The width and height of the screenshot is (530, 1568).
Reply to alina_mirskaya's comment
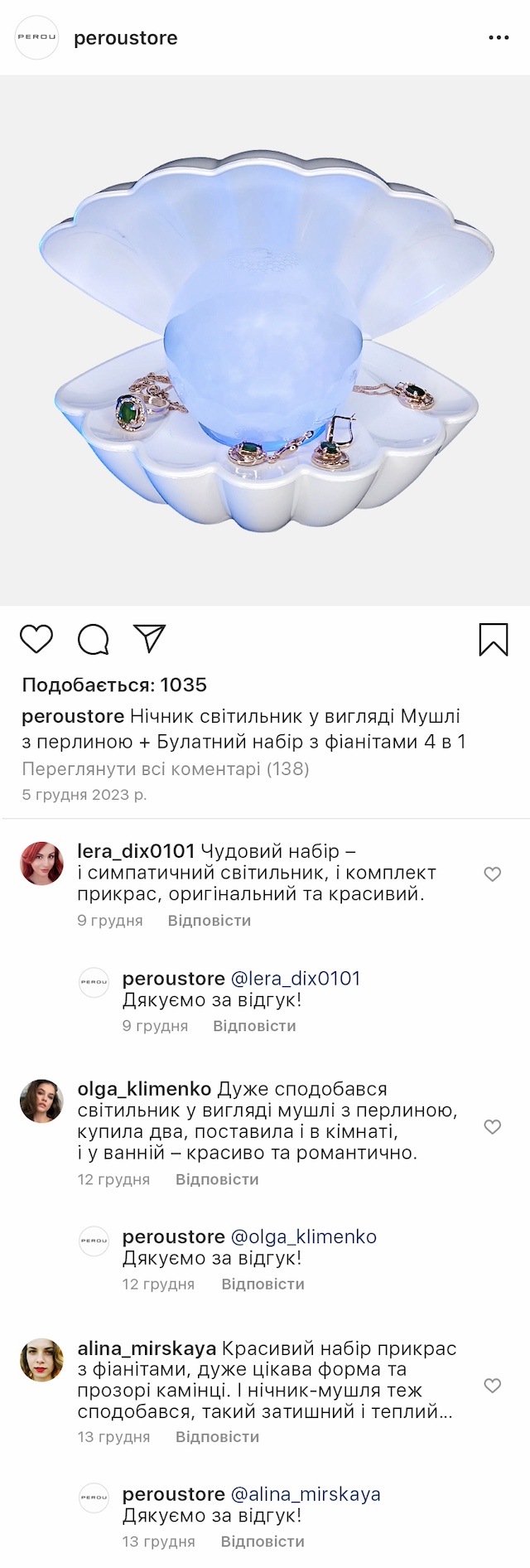[217, 1437]
